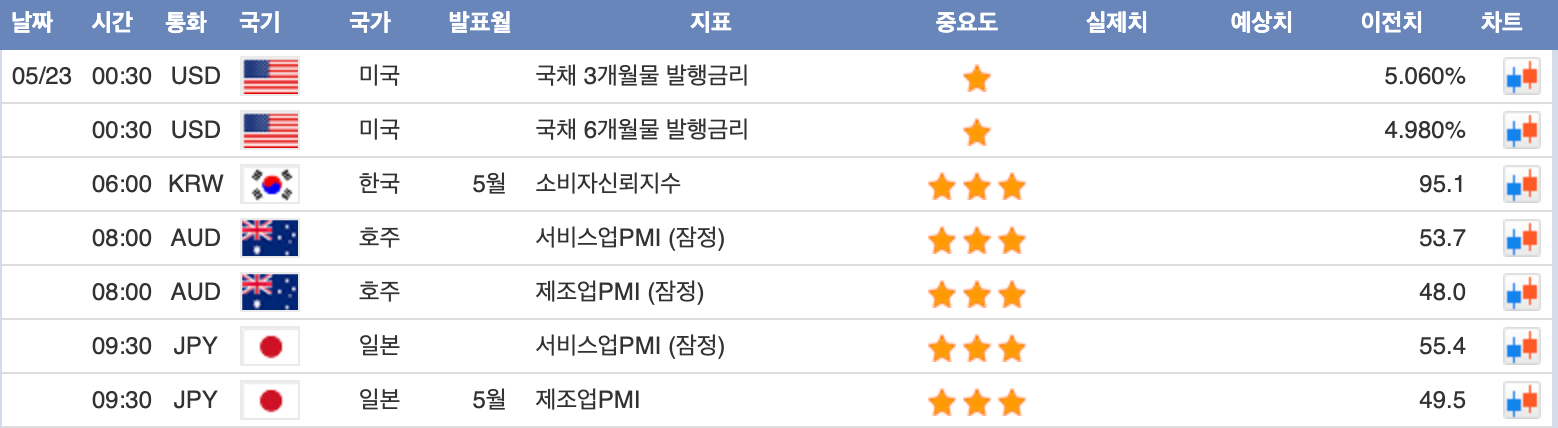The image size is (1558, 428).
Task: Show chart for 호주 서비스업PMI (잠정)
Action: (1522, 239)
